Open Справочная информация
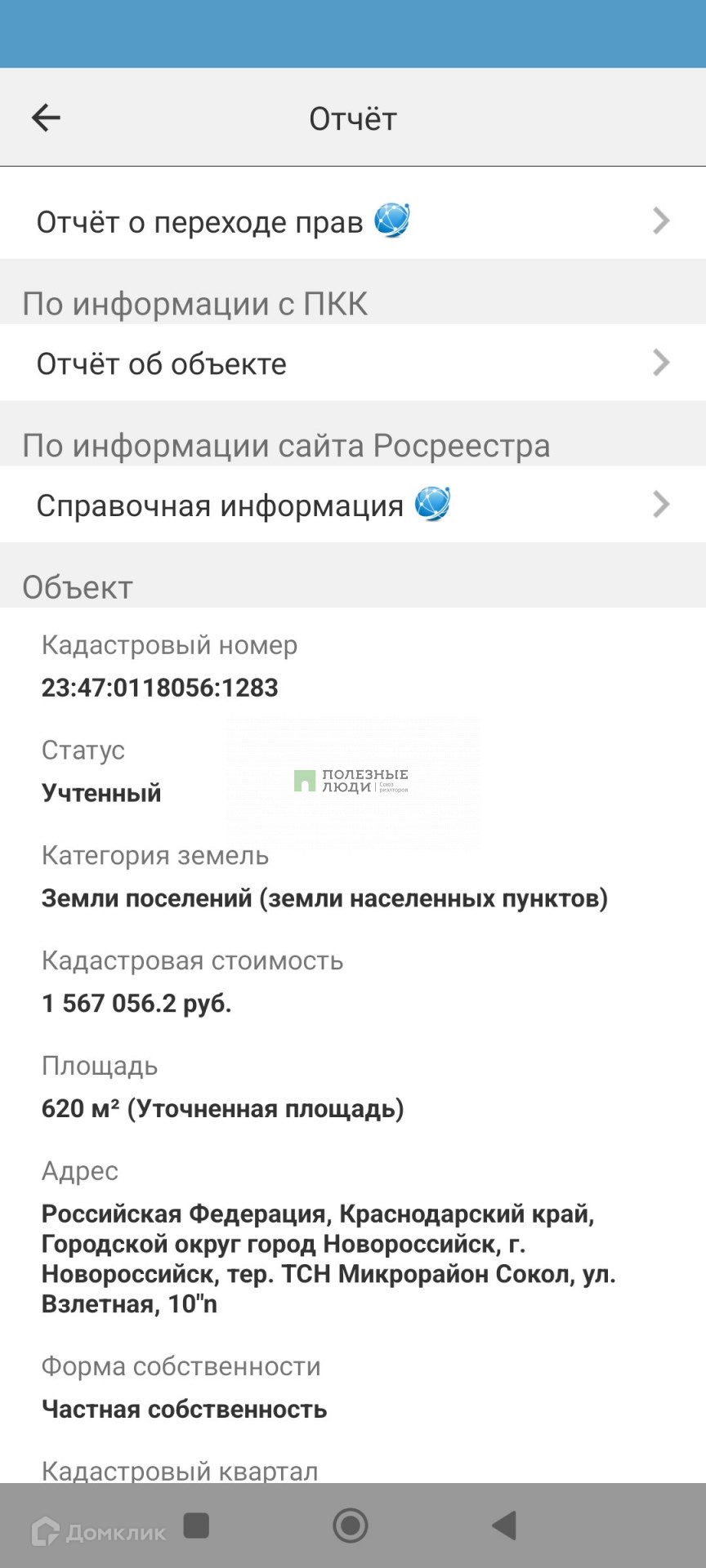 352,506
